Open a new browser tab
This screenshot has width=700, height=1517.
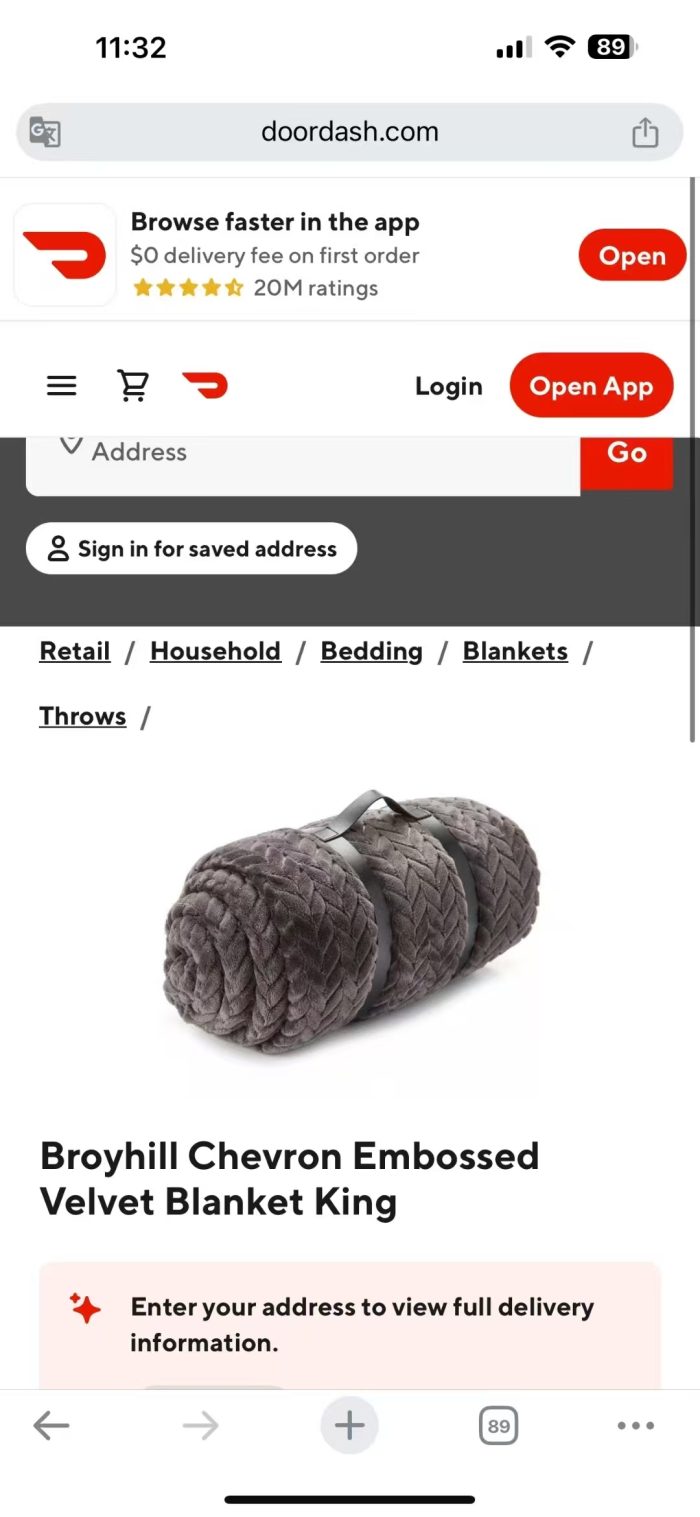click(x=349, y=1425)
